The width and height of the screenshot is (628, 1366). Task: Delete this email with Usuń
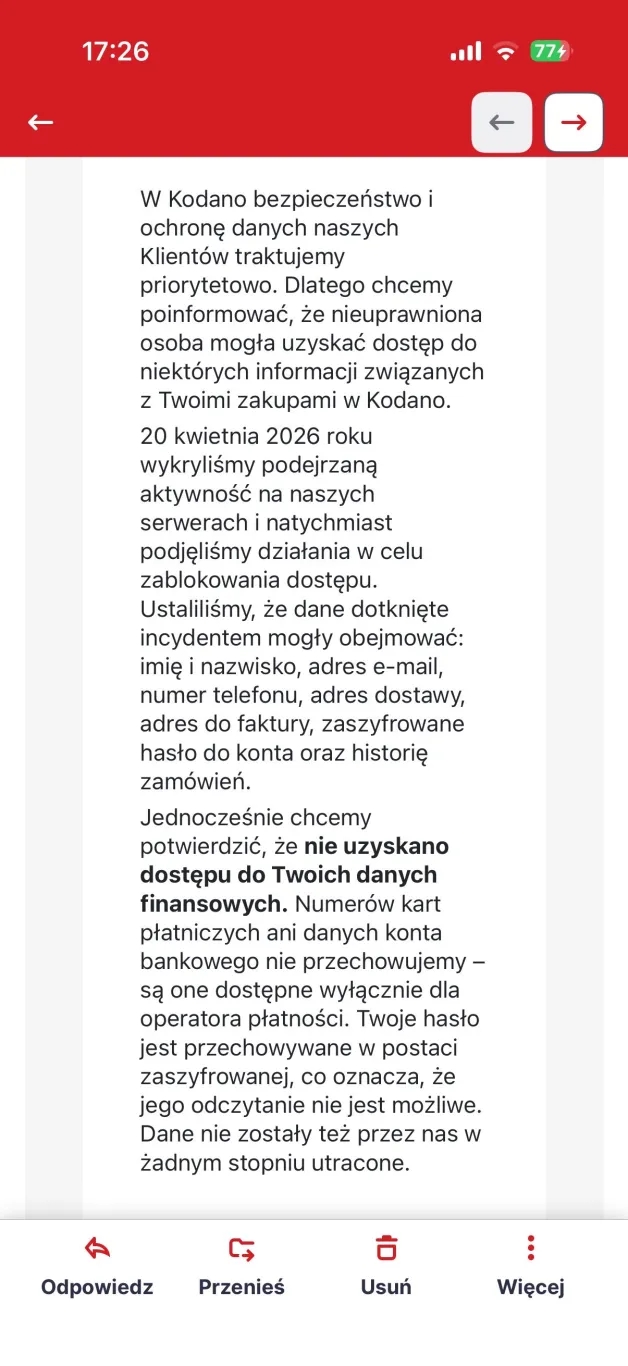[x=386, y=1265]
